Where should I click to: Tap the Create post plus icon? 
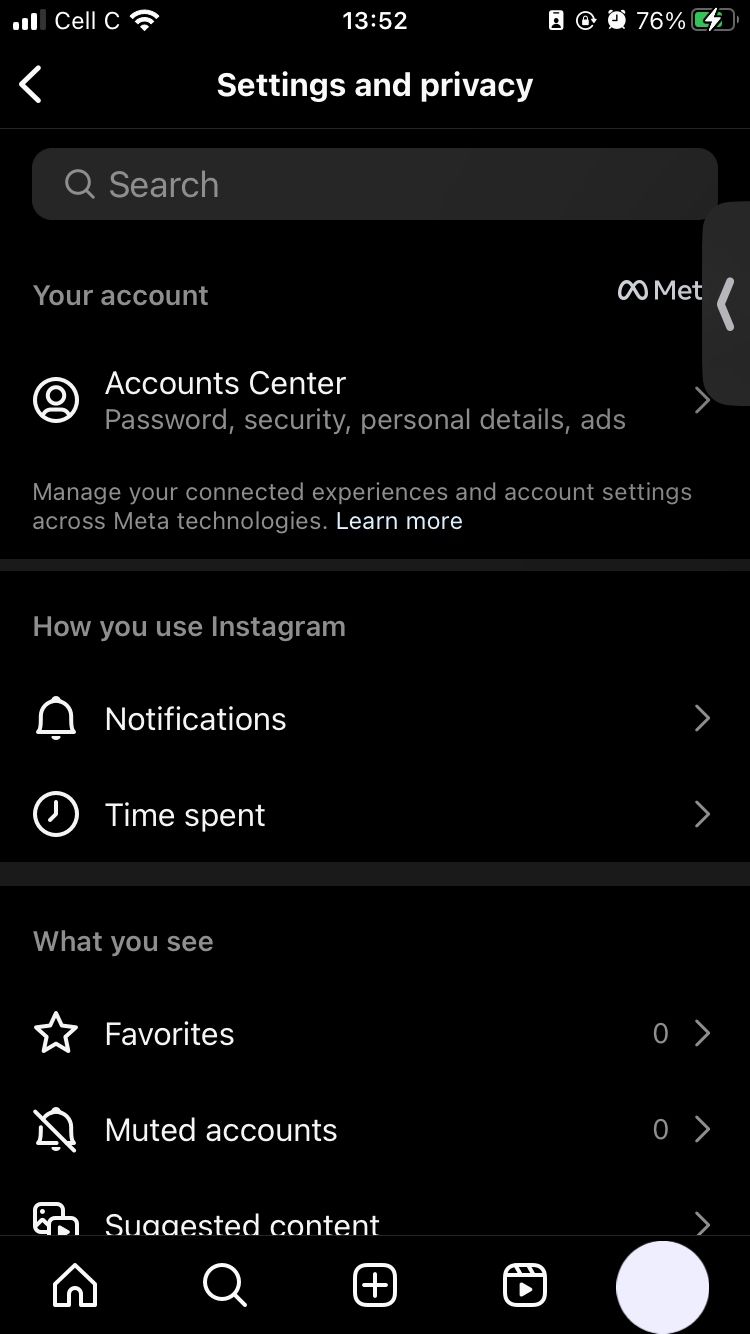(x=374, y=1285)
